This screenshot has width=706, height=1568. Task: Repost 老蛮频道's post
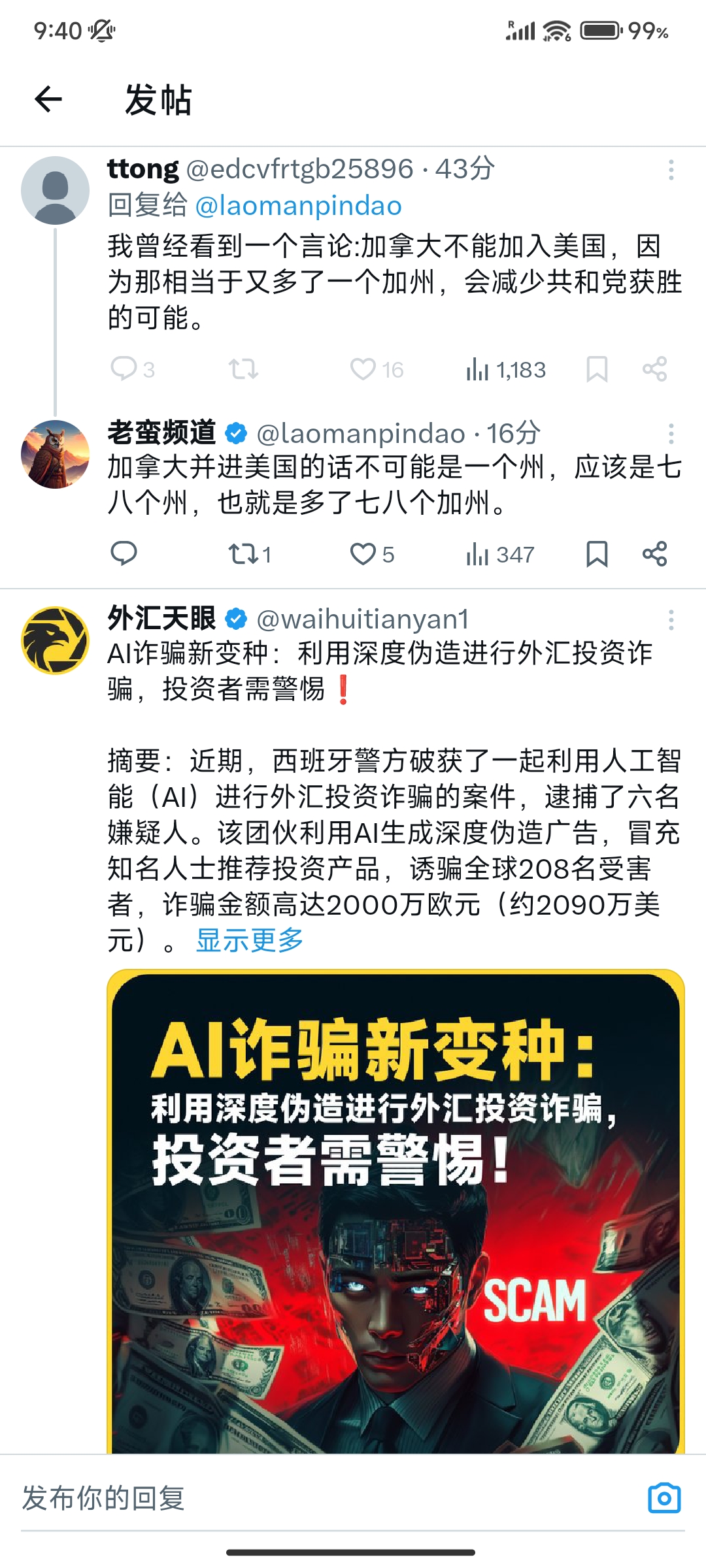pos(243,554)
